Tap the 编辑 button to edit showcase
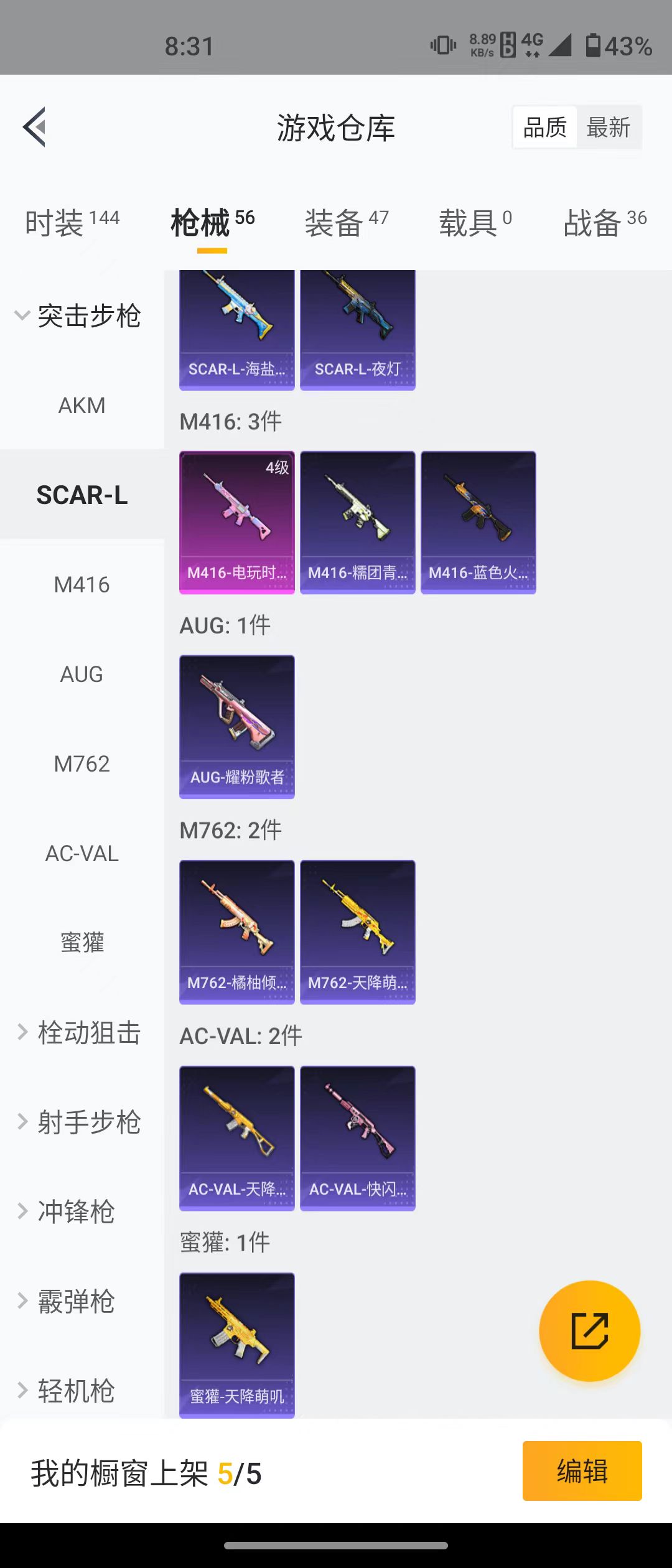This screenshot has height=1568, width=672. pyautogui.click(x=582, y=1471)
